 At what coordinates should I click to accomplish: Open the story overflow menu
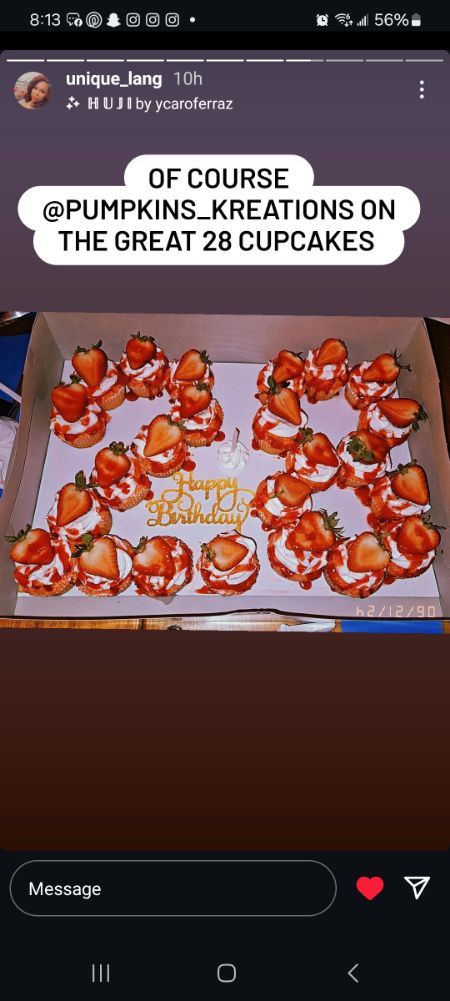(421, 89)
